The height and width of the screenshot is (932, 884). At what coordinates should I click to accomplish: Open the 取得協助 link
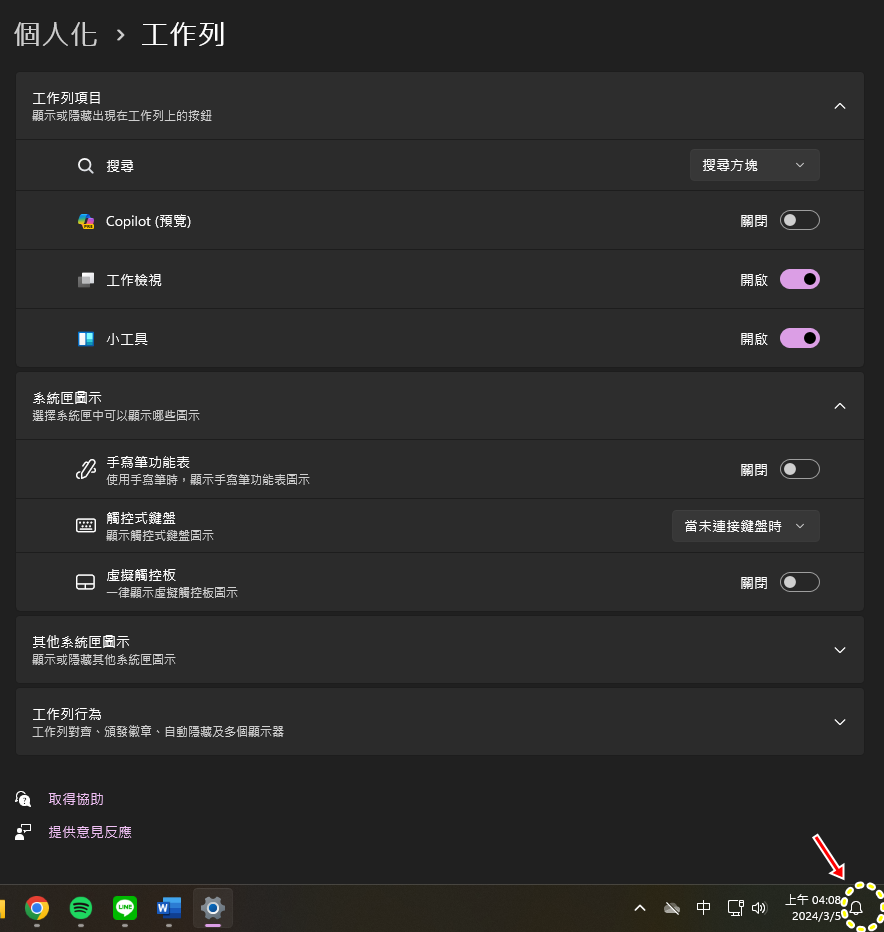[x=76, y=799]
